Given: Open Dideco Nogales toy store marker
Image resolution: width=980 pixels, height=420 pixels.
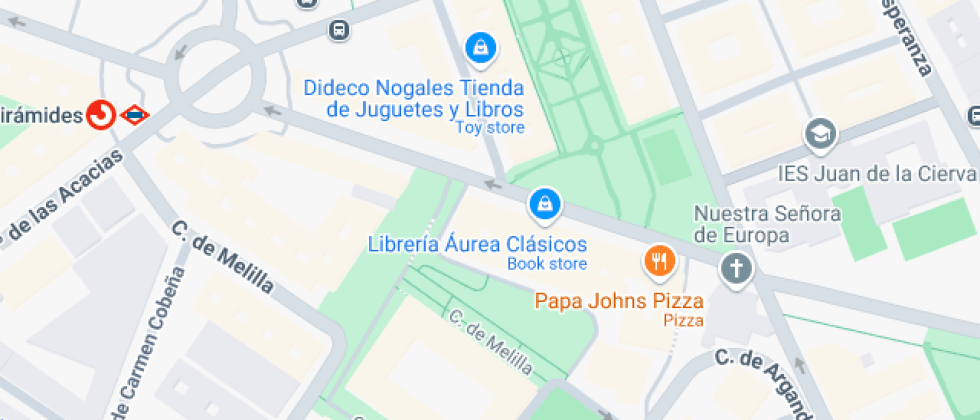Looking at the screenshot, I should [x=481, y=47].
